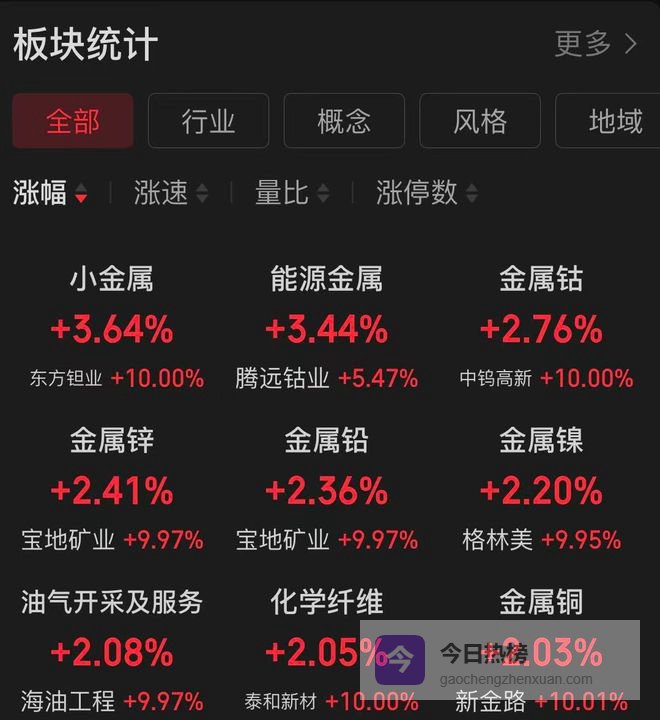The height and width of the screenshot is (720, 660).
Task: Sort sectors by 涨停数
Action: pos(427,193)
